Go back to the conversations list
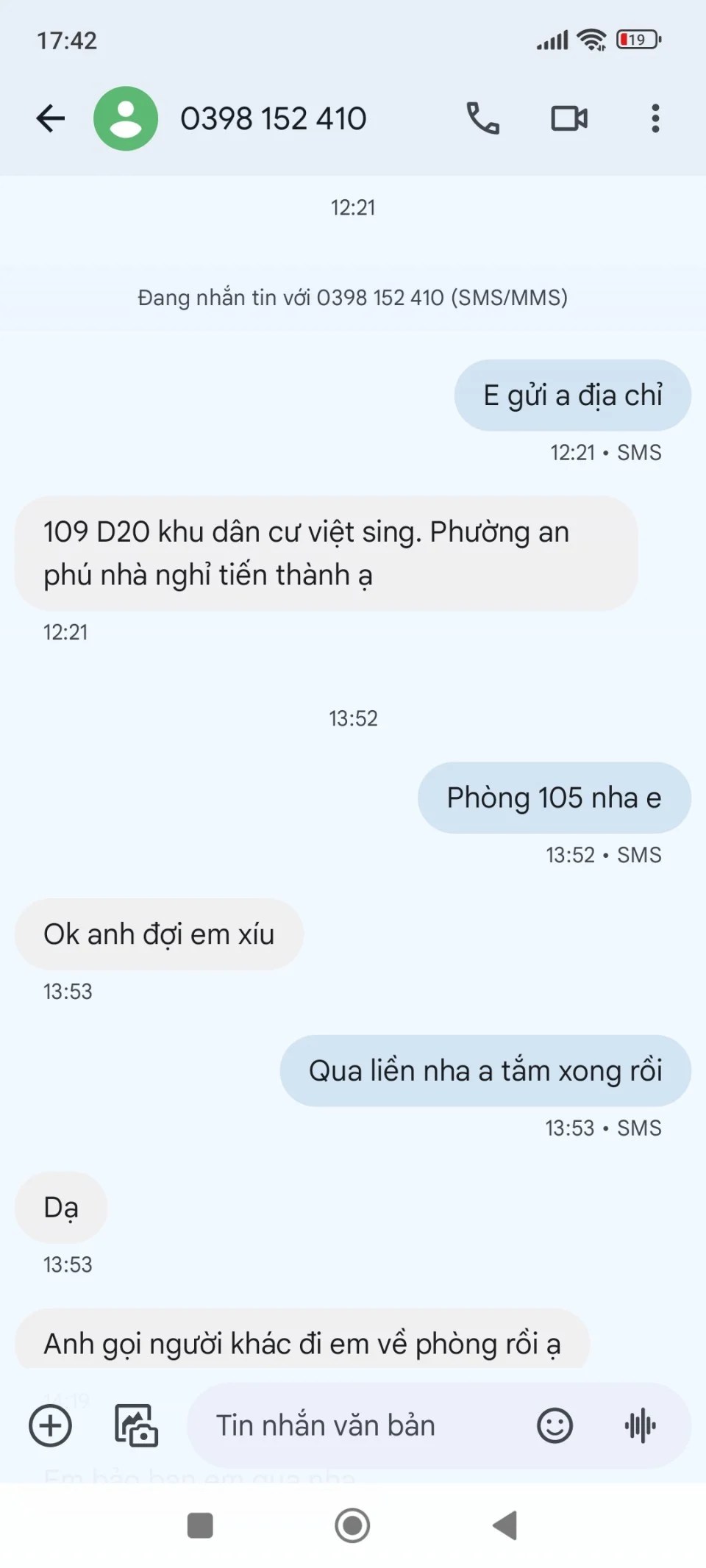Viewport: 706px width, 1568px height. [x=51, y=118]
